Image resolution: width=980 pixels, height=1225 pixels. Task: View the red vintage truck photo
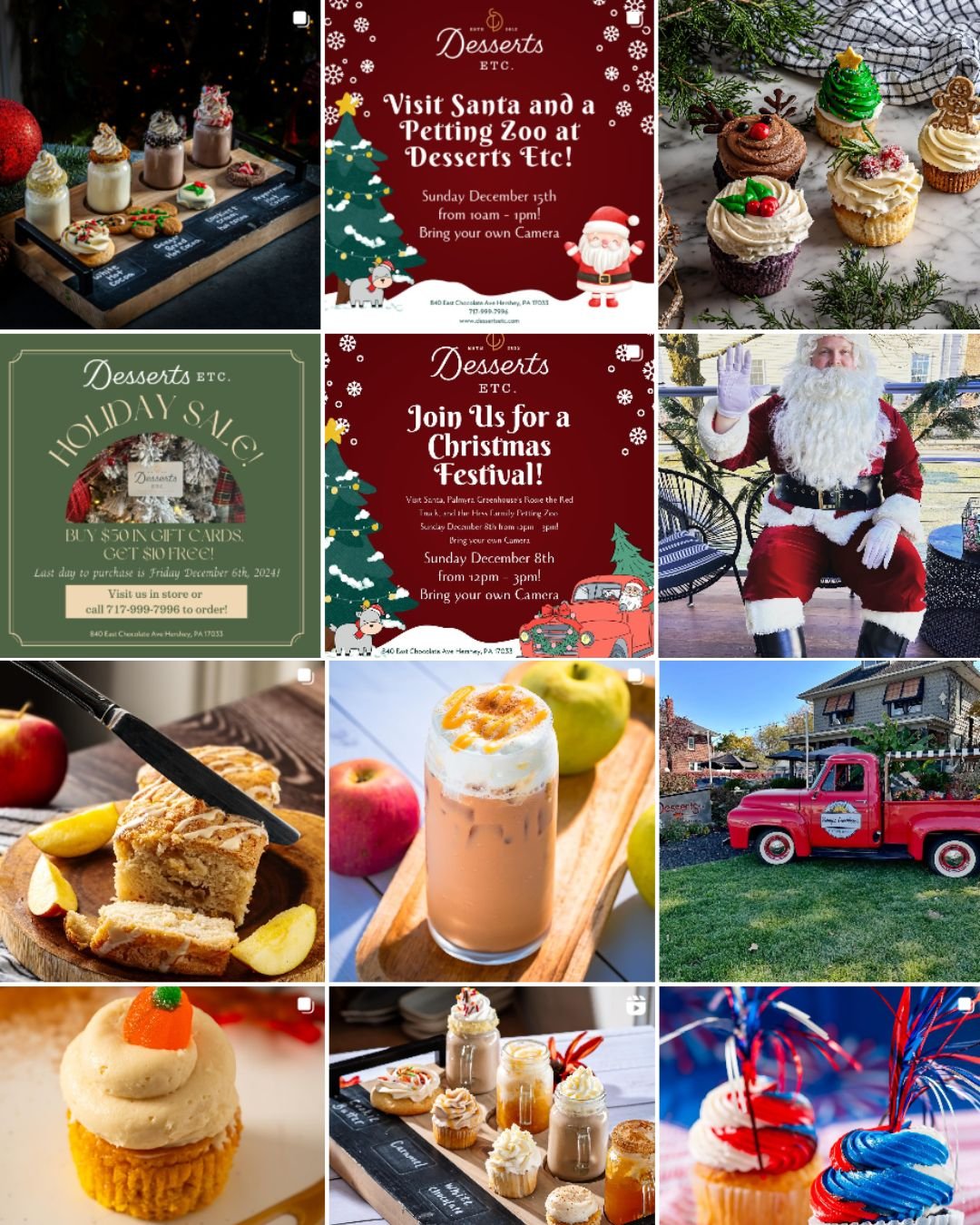pyautogui.click(x=818, y=821)
